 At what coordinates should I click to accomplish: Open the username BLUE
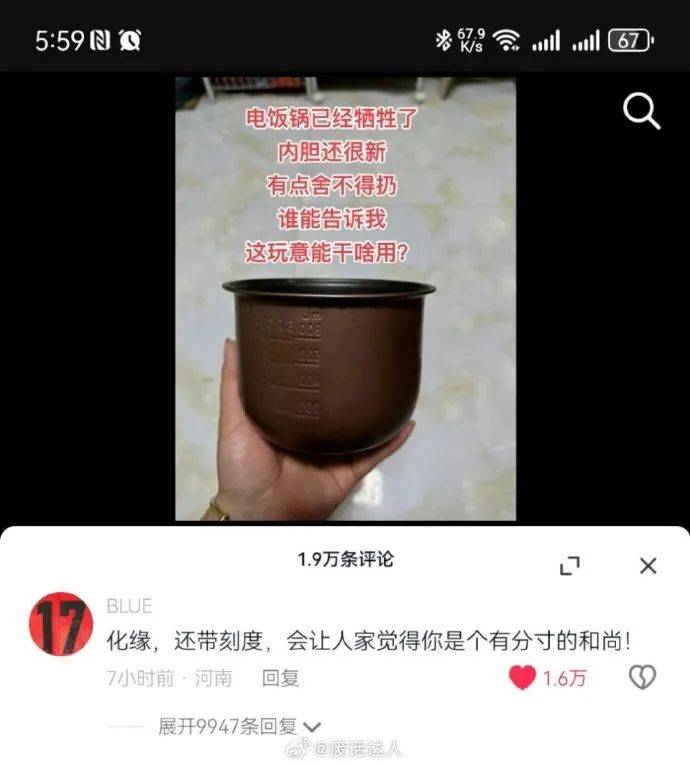click(129, 606)
